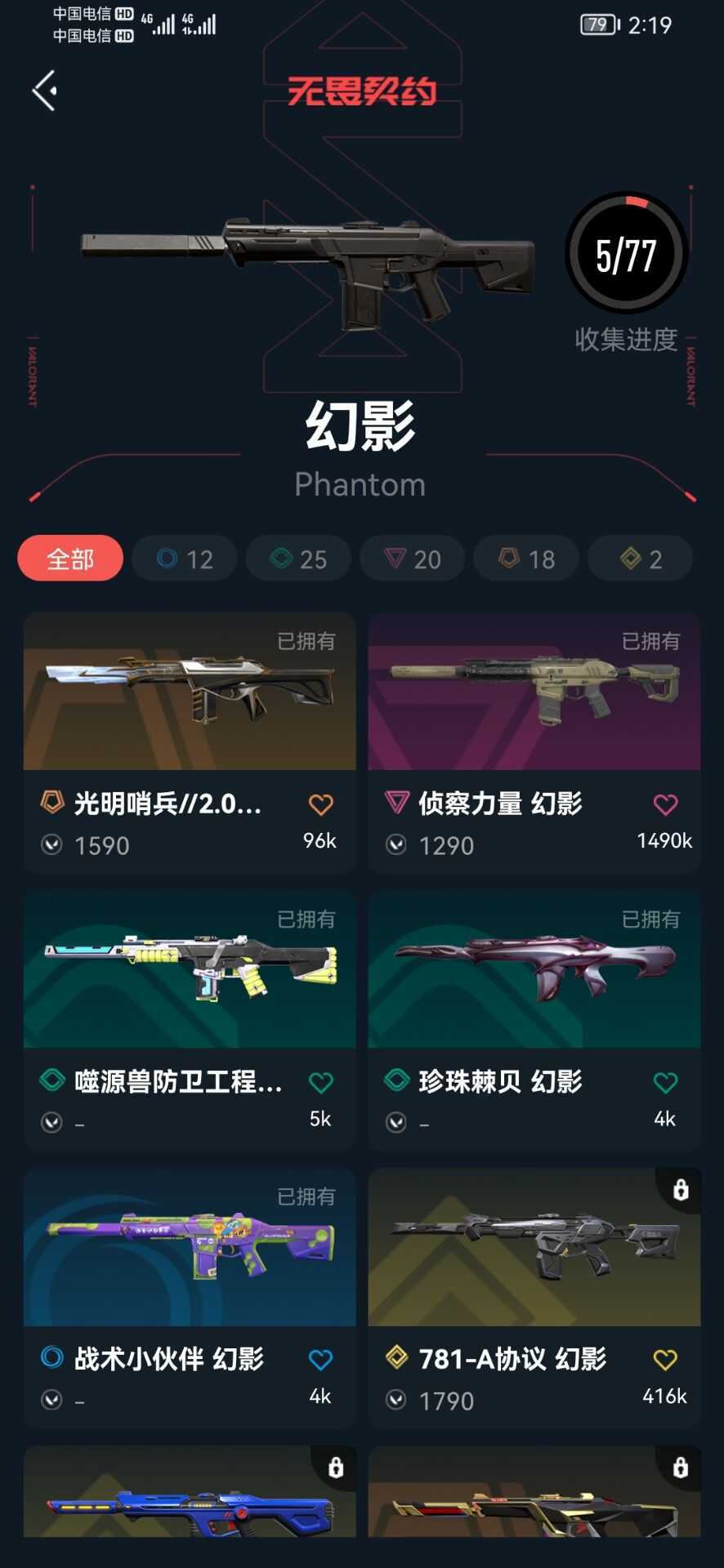Filter skins by the yellow tier showing 2
The image size is (724, 1568).
(641, 559)
